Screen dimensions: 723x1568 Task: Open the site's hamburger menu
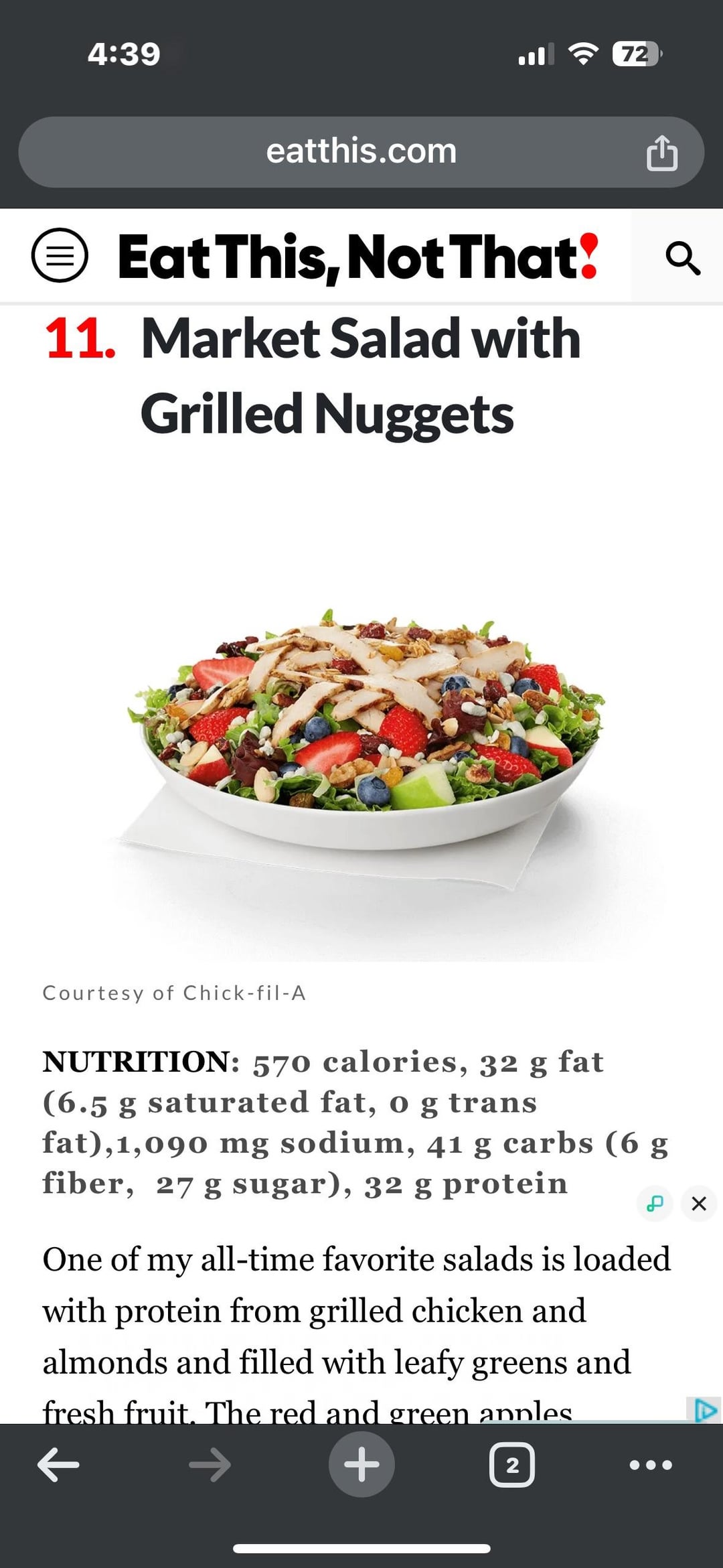pyautogui.click(x=60, y=255)
